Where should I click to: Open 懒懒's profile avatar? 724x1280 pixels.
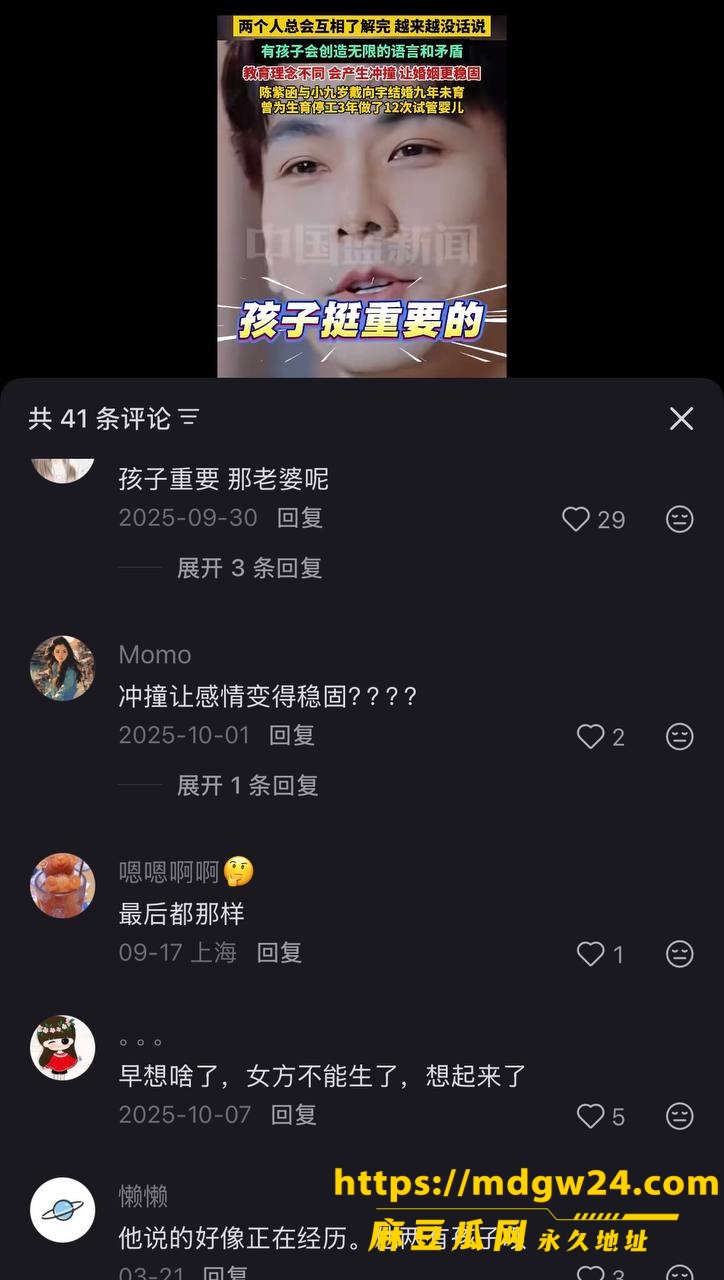(x=63, y=1210)
